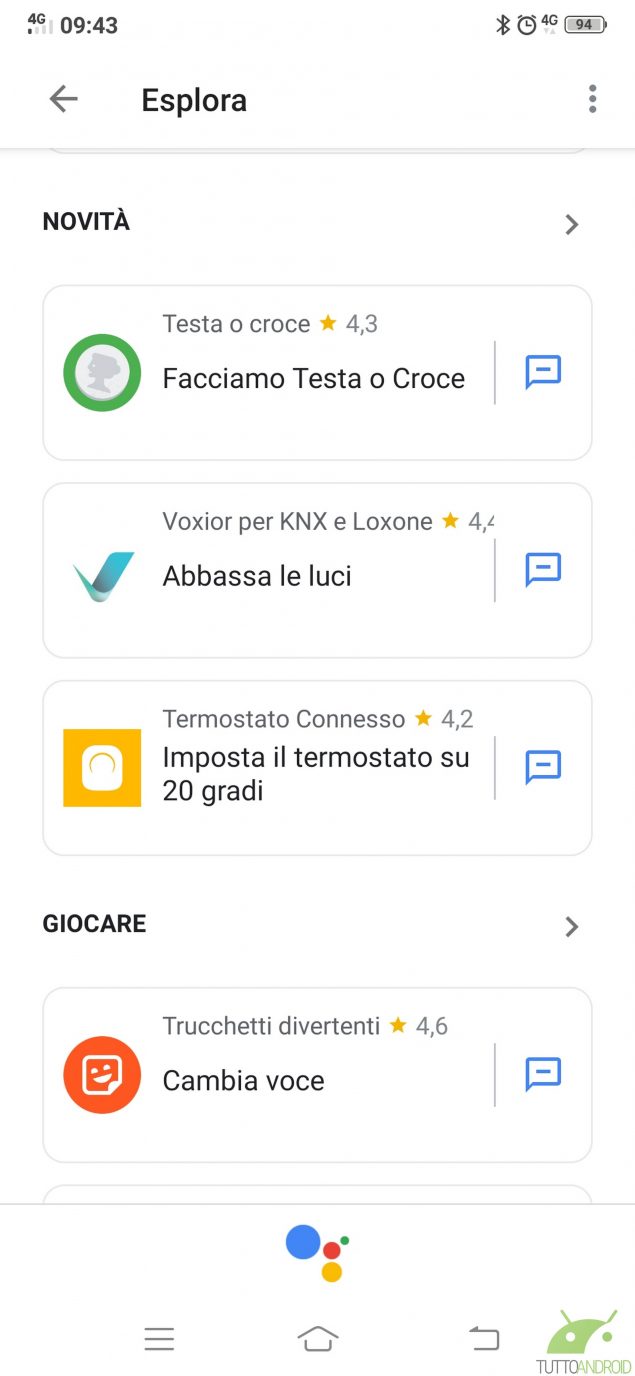Expand the Novità section arrow
Screen dimensions: 635x1376
(572, 224)
